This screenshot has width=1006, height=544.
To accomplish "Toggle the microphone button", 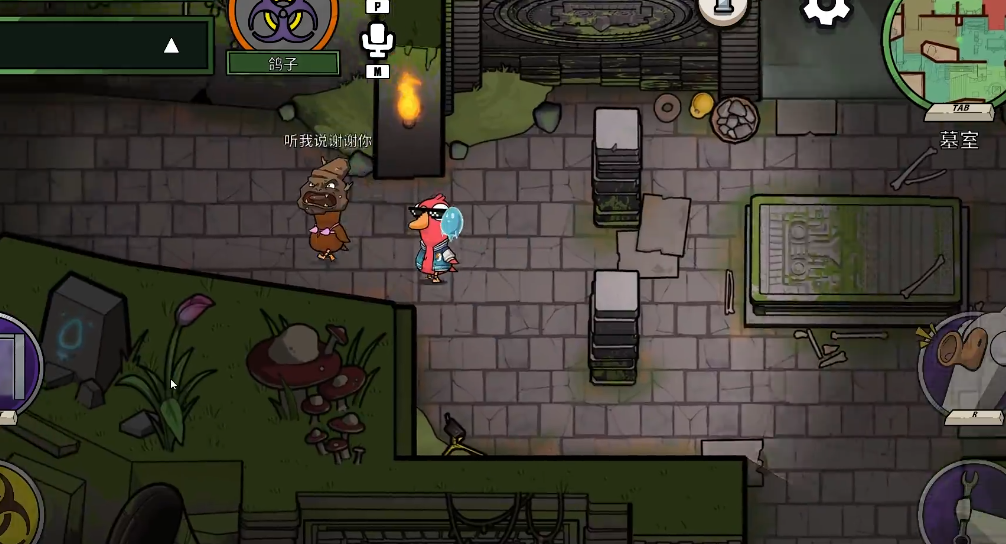I will (x=377, y=40).
